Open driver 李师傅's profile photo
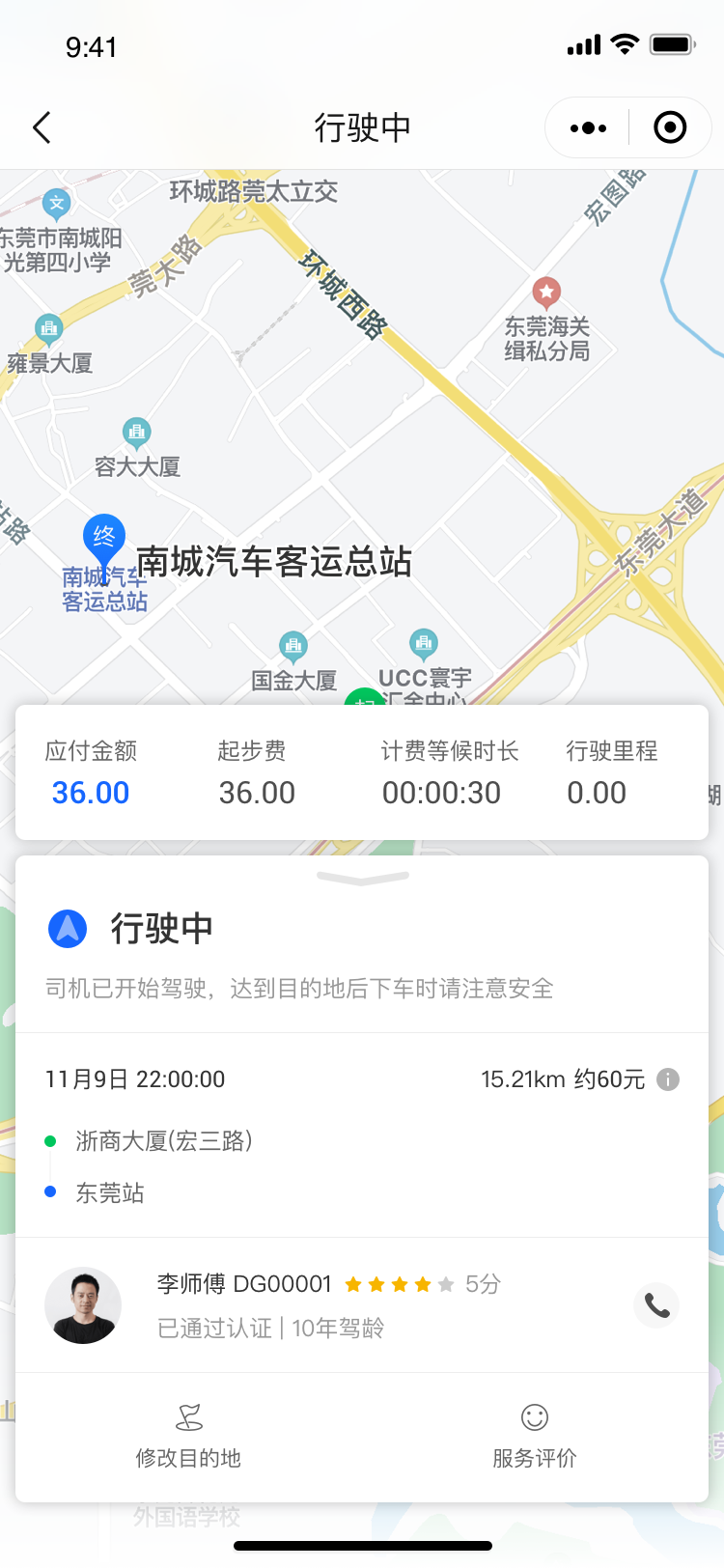The width and height of the screenshot is (724, 1568). pyautogui.click(x=83, y=1305)
